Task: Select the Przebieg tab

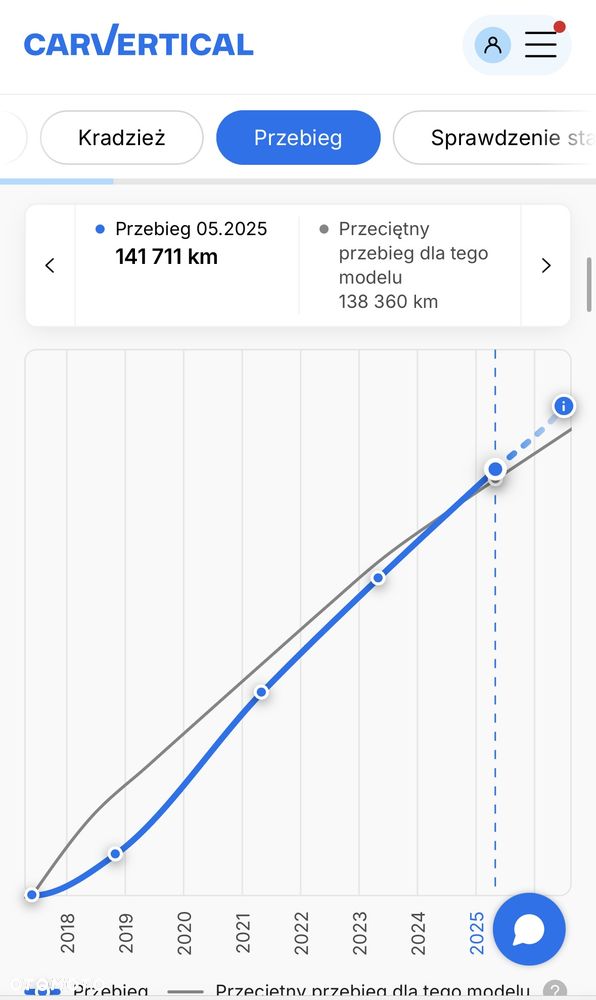Action: click(298, 138)
